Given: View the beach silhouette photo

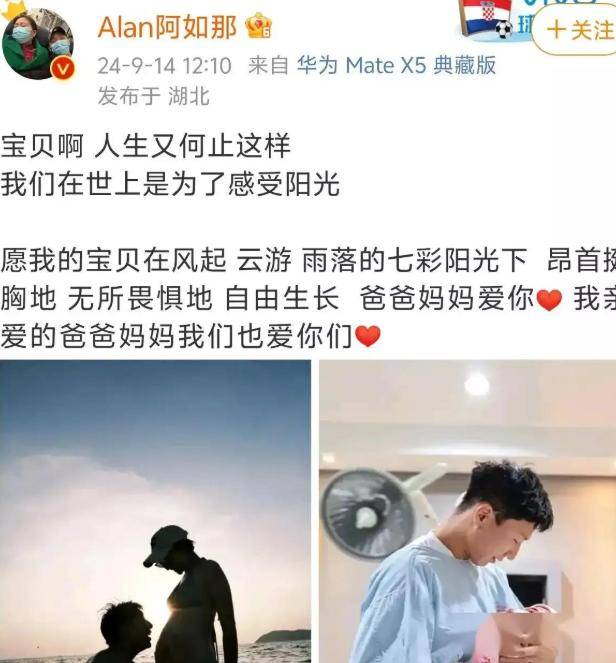Looking at the screenshot, I should point(155,512).
